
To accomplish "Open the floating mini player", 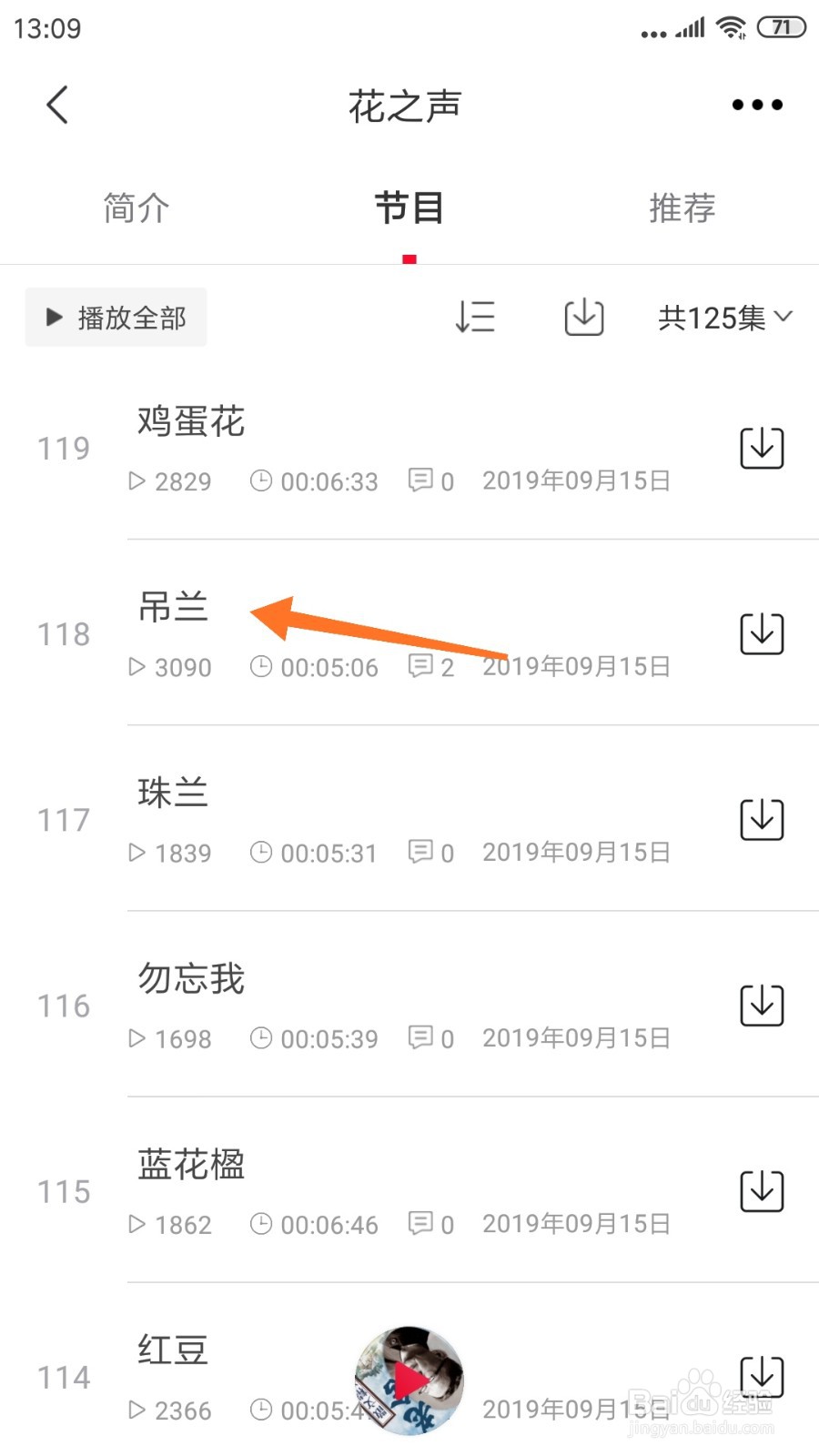I will click(x=409, y=1380).
